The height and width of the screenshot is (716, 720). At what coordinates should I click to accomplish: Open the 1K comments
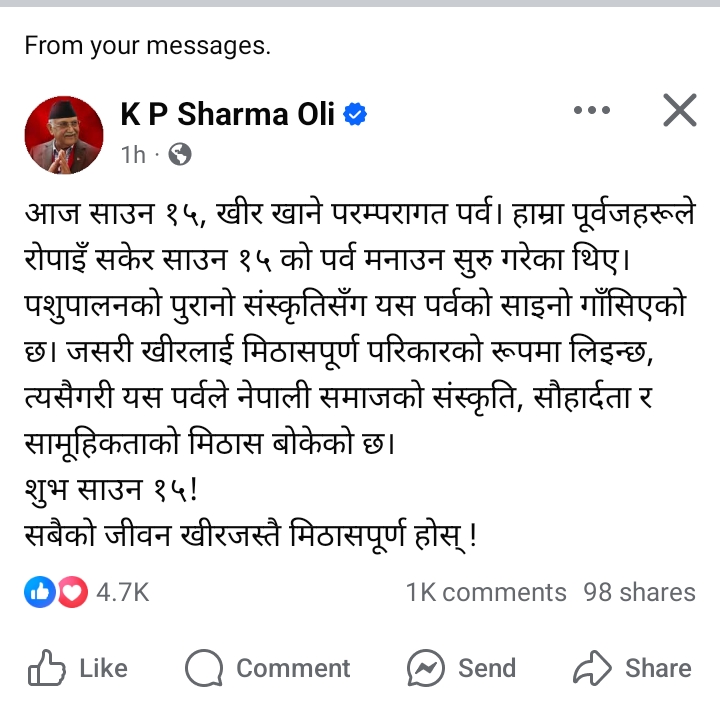click(x=486, y=592)
